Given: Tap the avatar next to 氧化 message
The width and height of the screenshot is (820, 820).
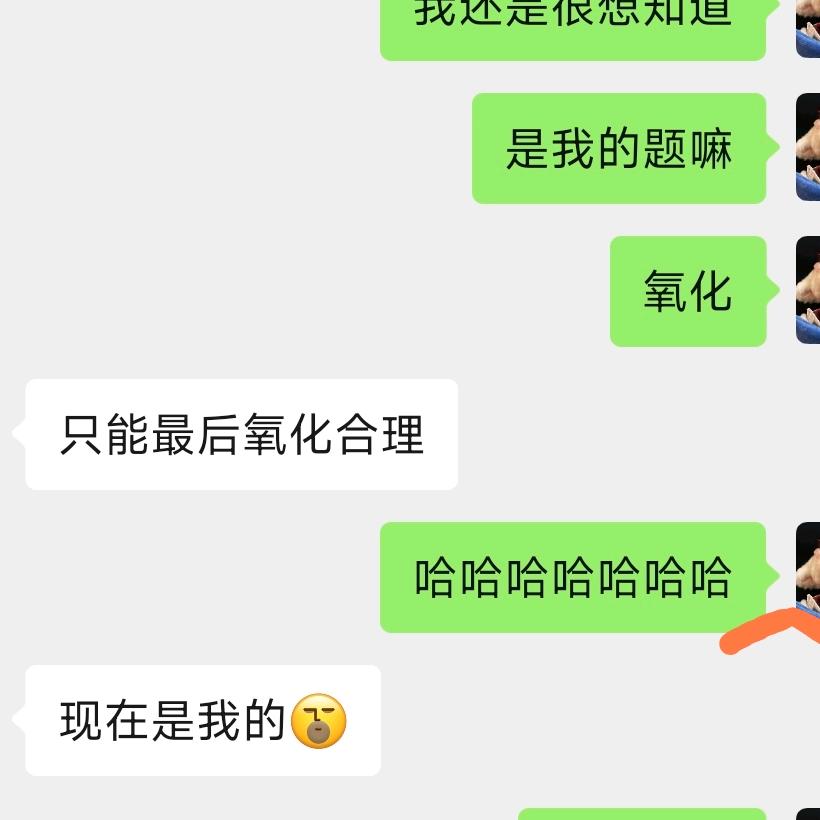Looking at the screenshot, I should point(808,291).
